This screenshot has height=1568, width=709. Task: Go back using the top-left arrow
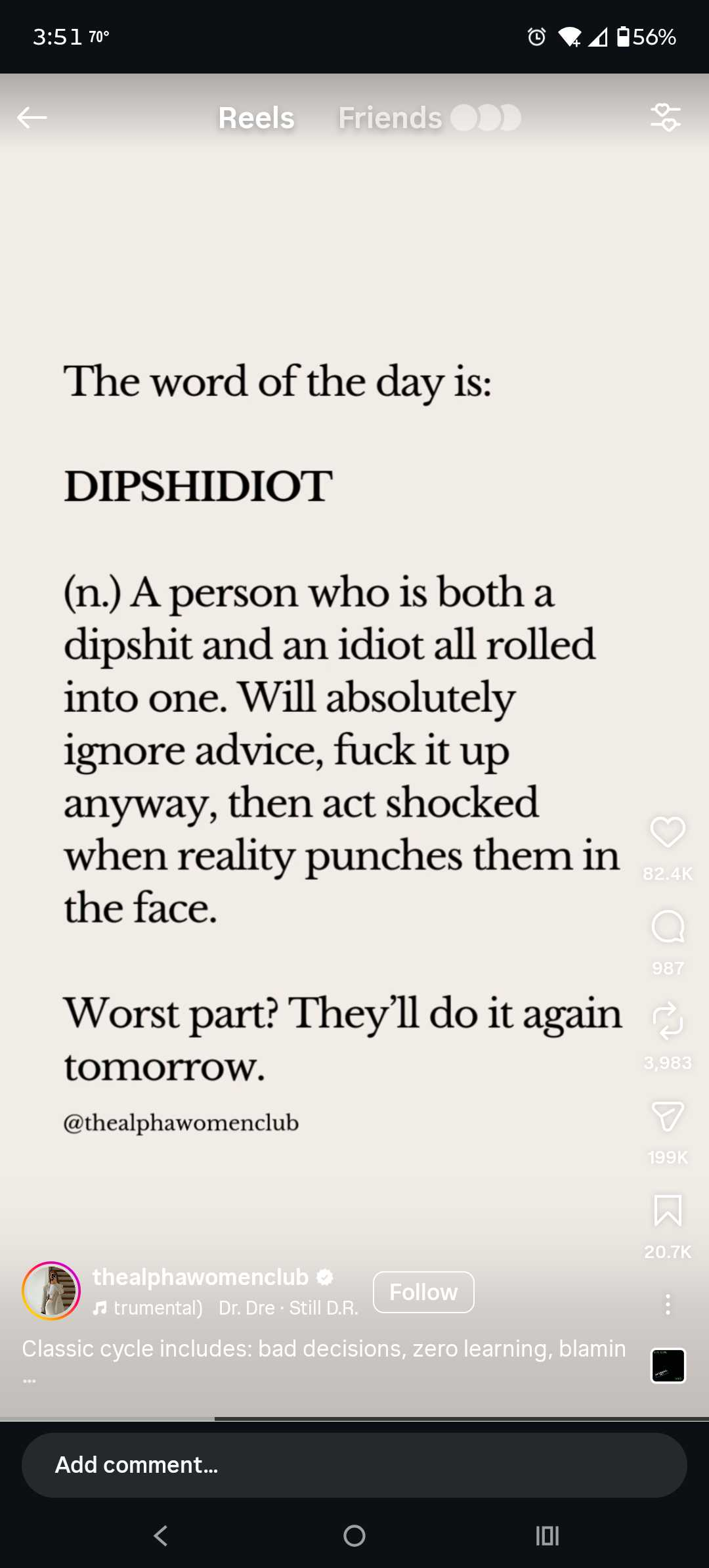pos(32,118)
